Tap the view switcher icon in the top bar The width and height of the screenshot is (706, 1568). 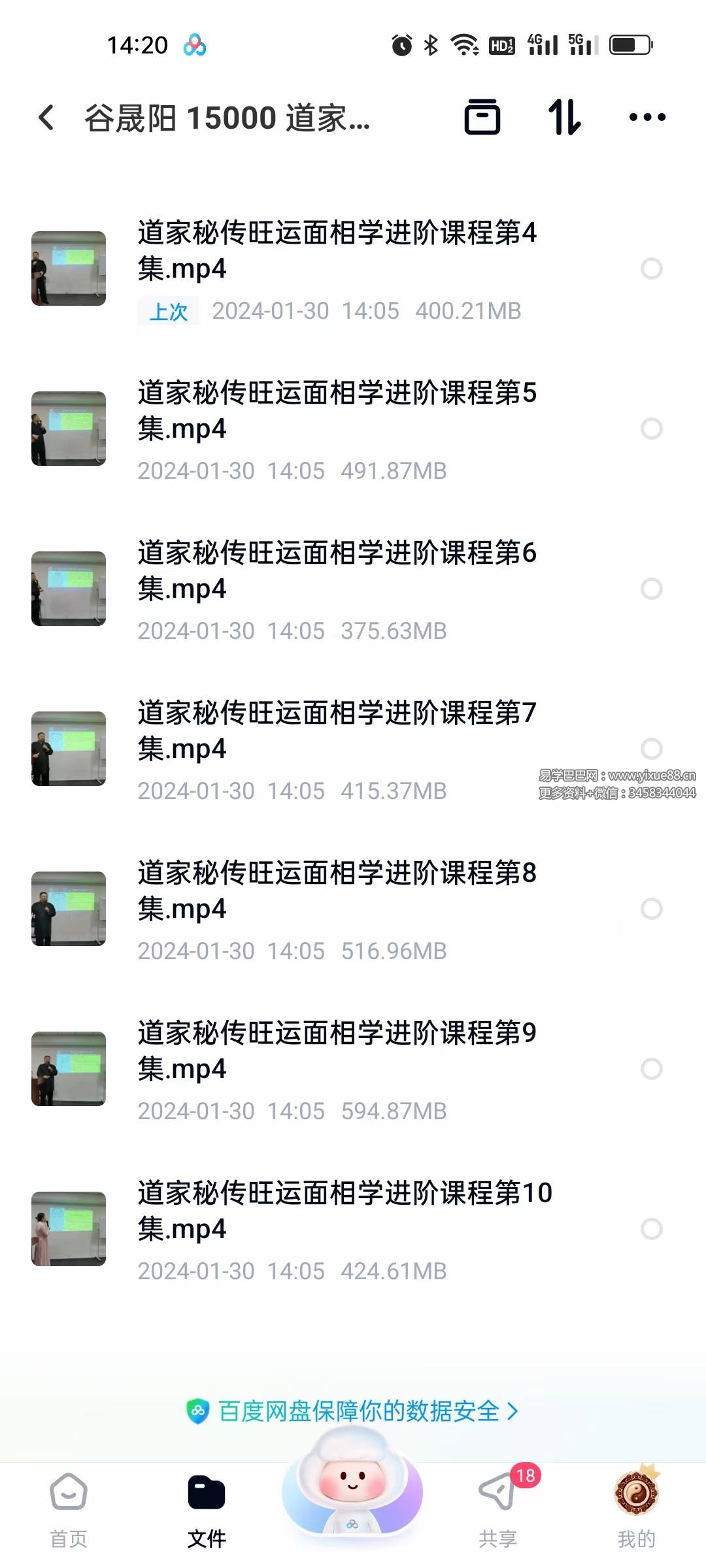coord(484,116)
